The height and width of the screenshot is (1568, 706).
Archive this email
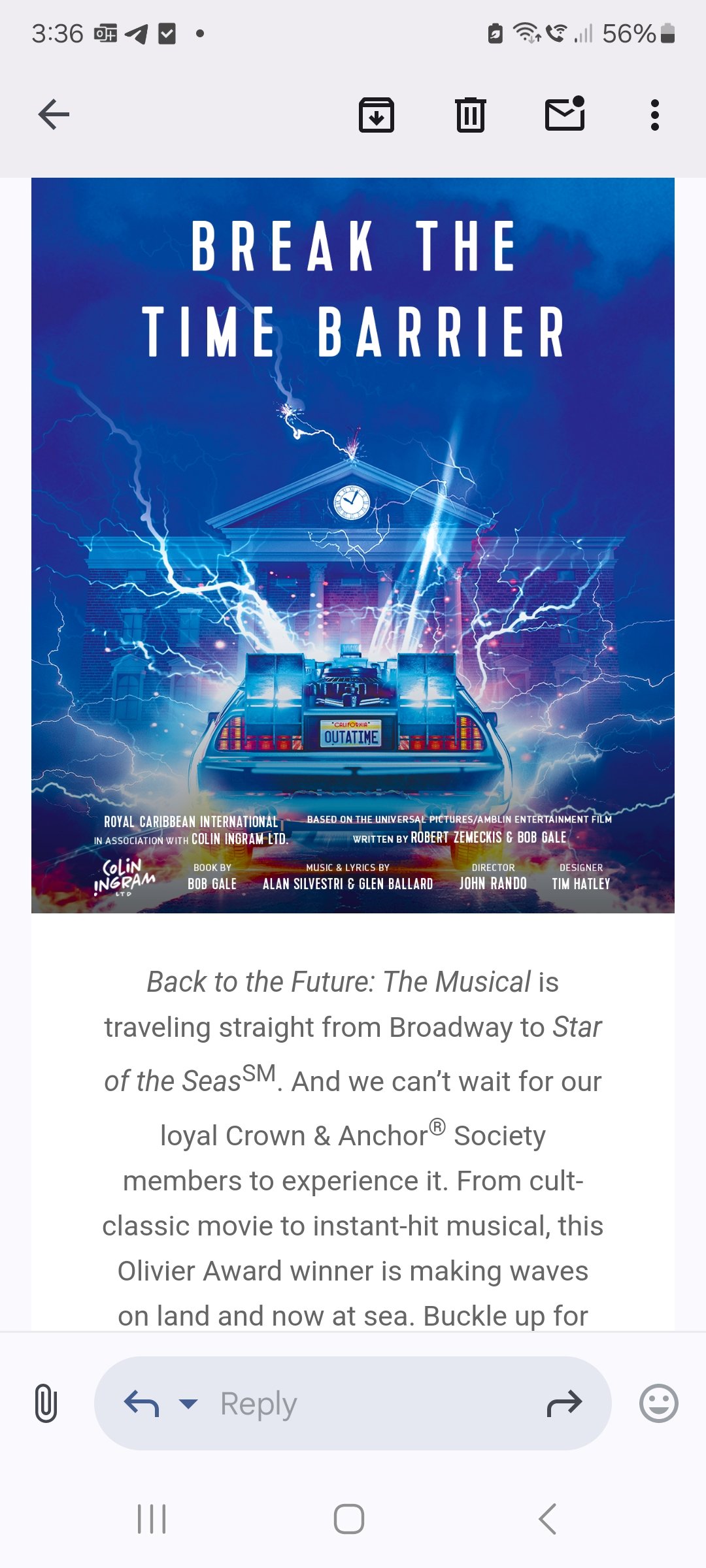[x=377, y=115]
